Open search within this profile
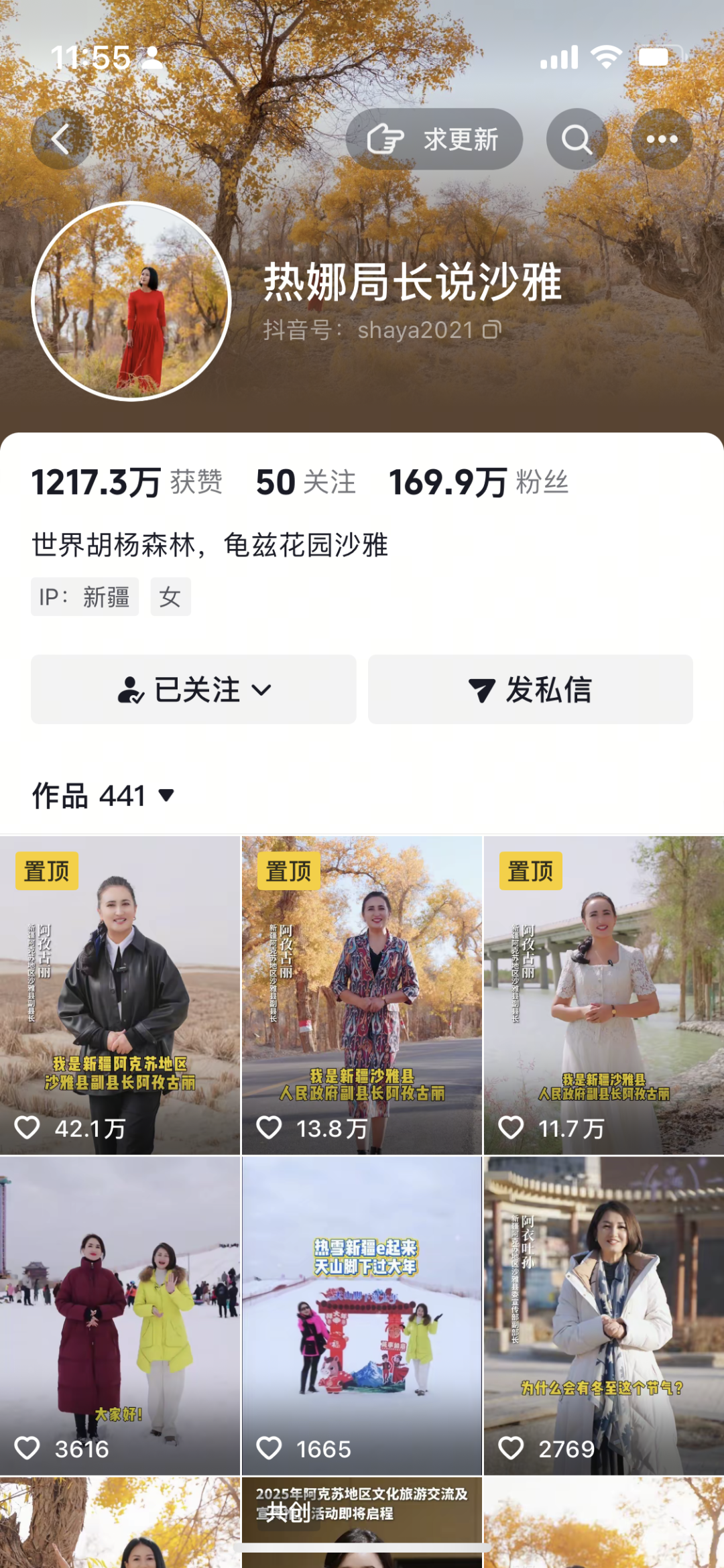724x1568 pixels. click(x=577, y=139)
